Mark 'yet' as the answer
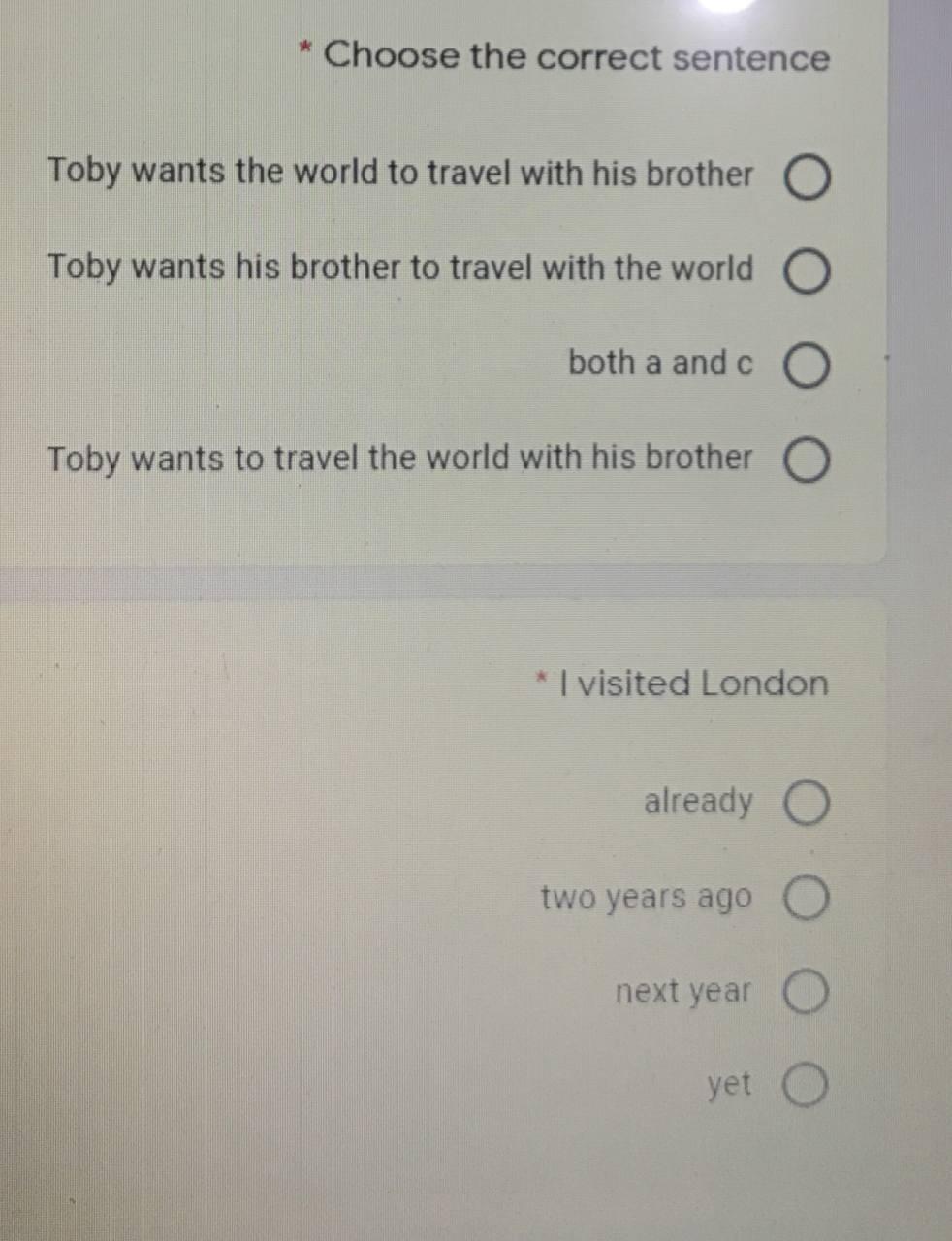952x1241 pixels. point(806,1086)
